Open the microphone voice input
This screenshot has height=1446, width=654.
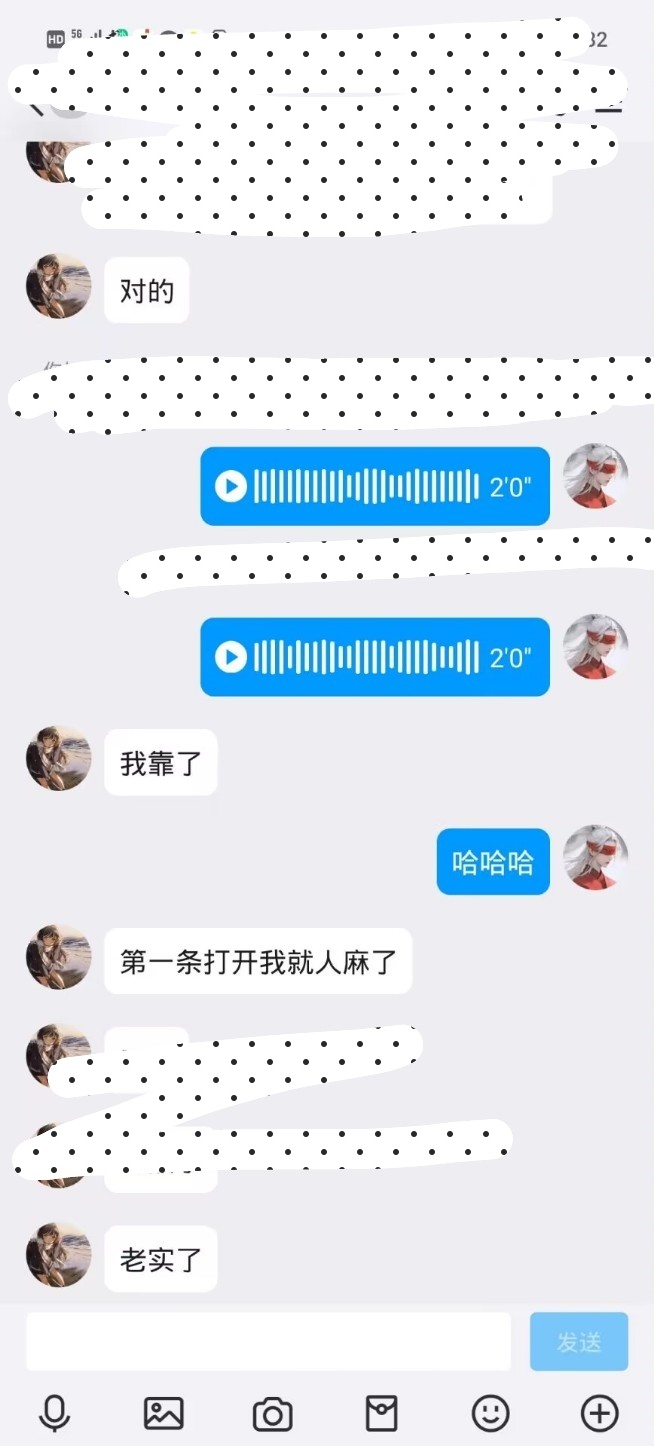pyautogui.click(x=54, y=1413)
